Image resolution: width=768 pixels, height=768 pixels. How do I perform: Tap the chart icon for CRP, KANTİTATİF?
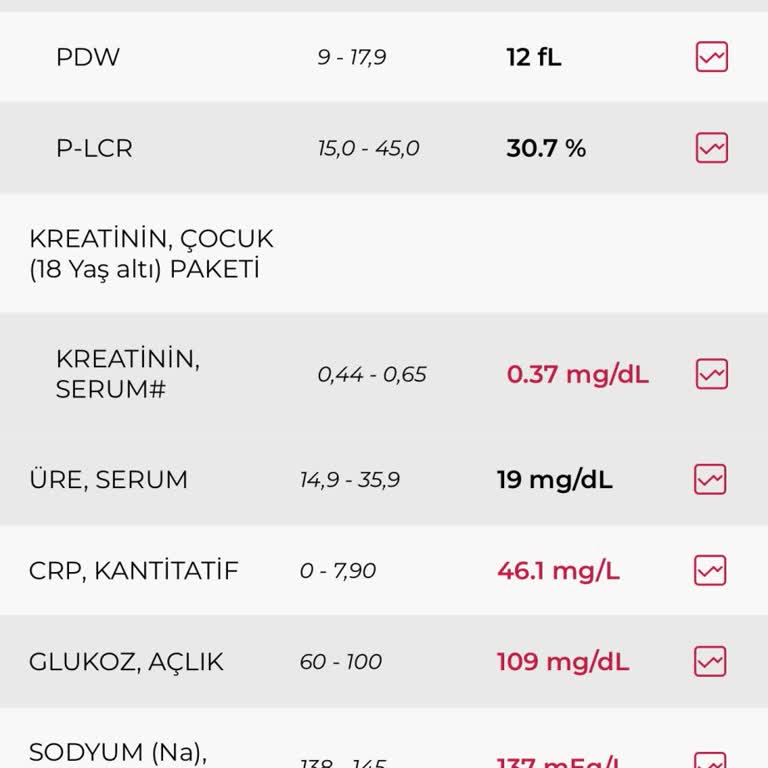point(710,570)
